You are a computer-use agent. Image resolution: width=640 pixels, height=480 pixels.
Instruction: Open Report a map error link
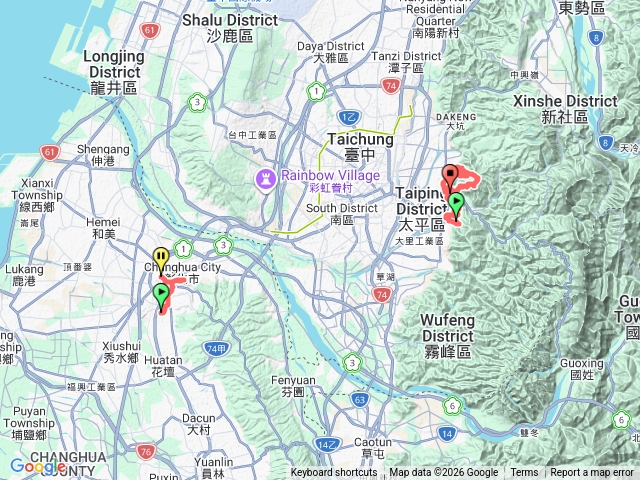(x=594, y=473)
